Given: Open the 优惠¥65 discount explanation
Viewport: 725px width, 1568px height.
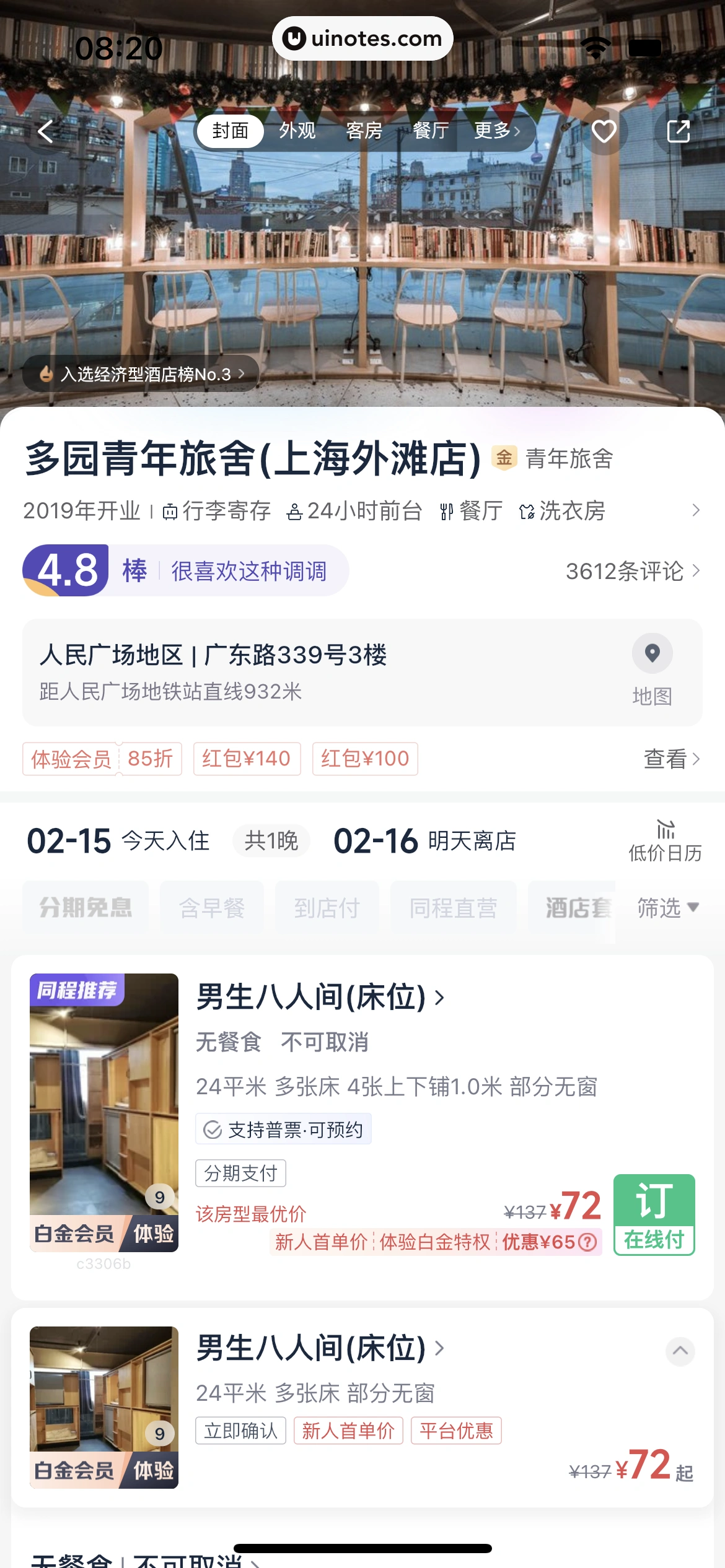Looking at the screenshot, I should [x=587, y=1242].
